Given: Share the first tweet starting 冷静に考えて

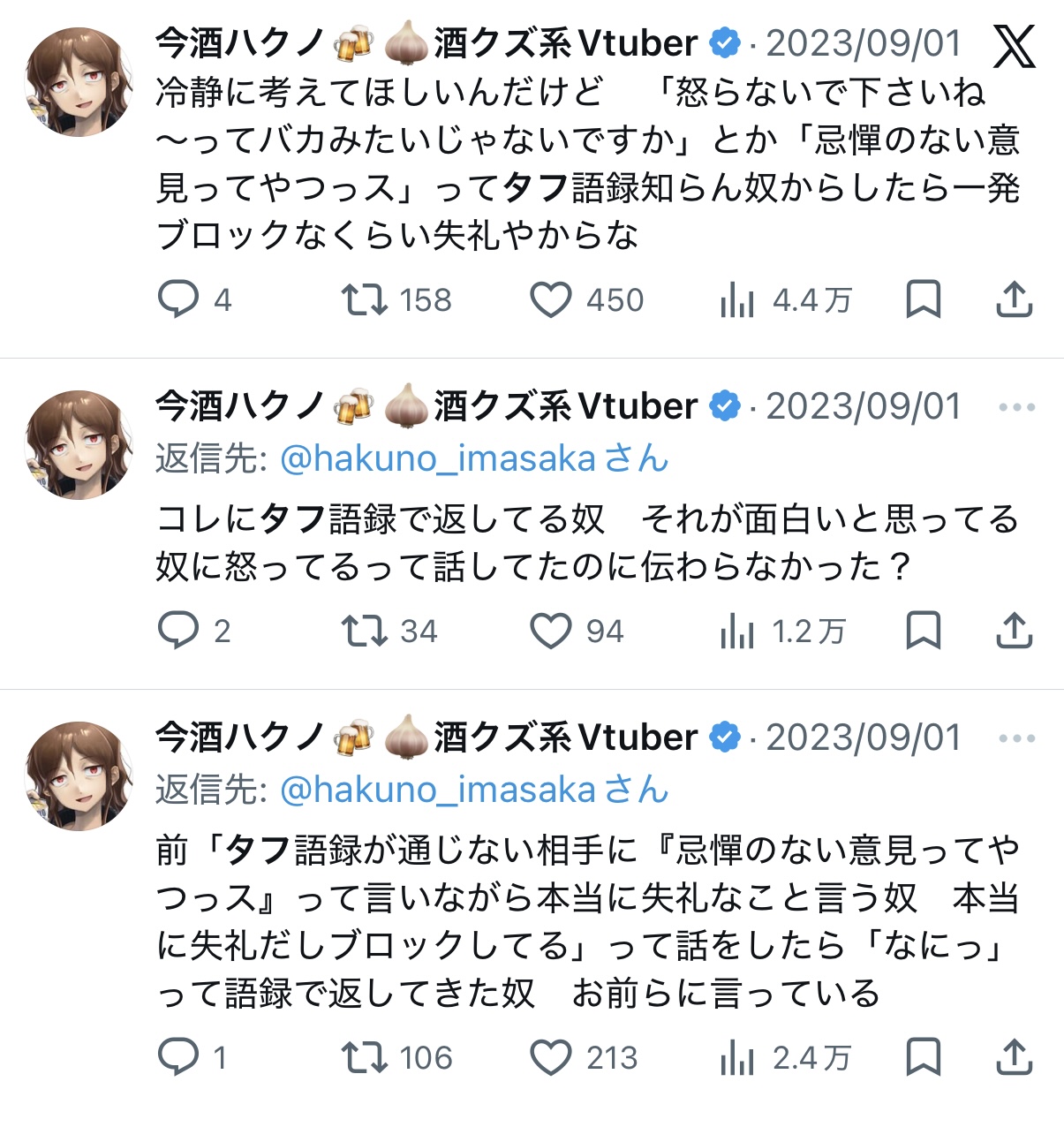Looking at the screenshot, I should (x=1014, y=299).
